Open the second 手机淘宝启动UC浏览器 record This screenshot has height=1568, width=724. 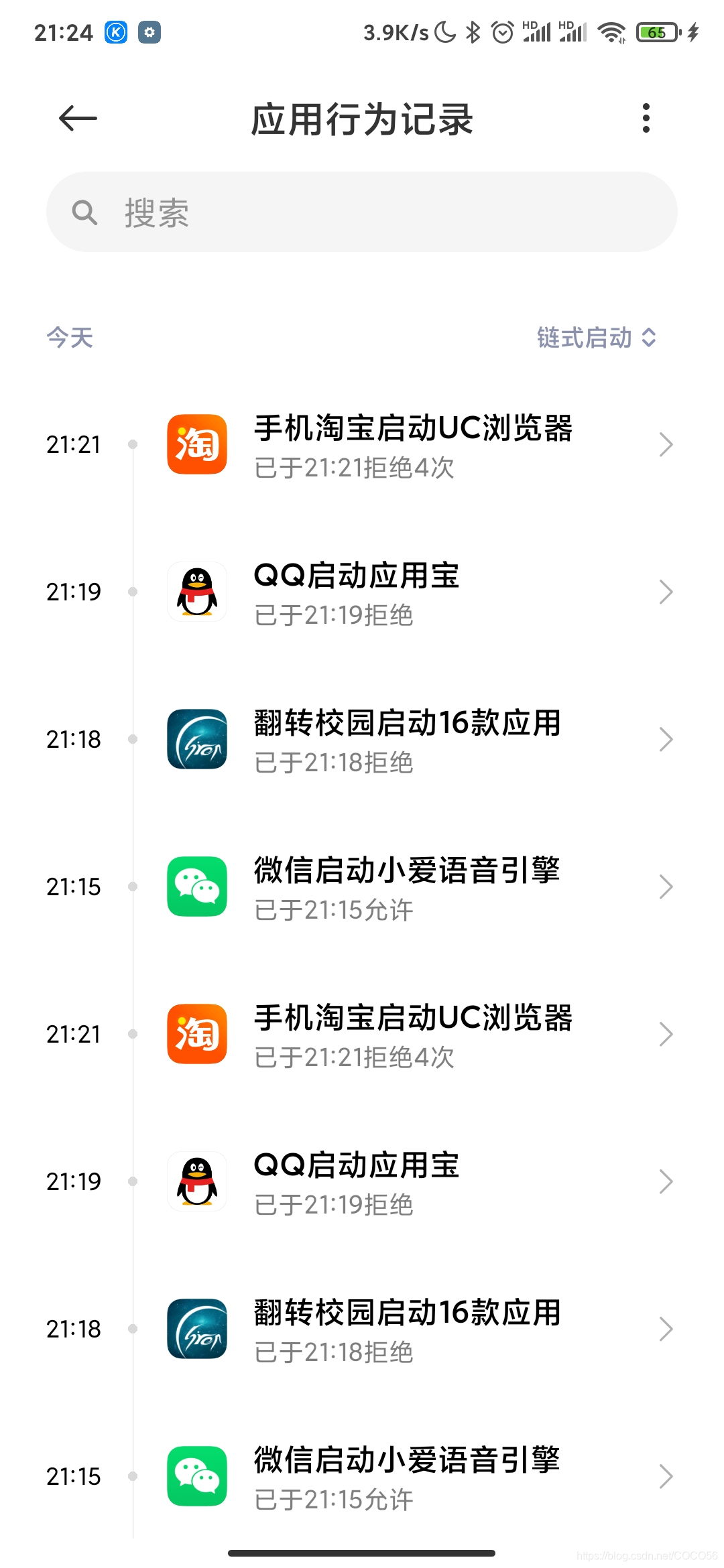coord(413,1035)
